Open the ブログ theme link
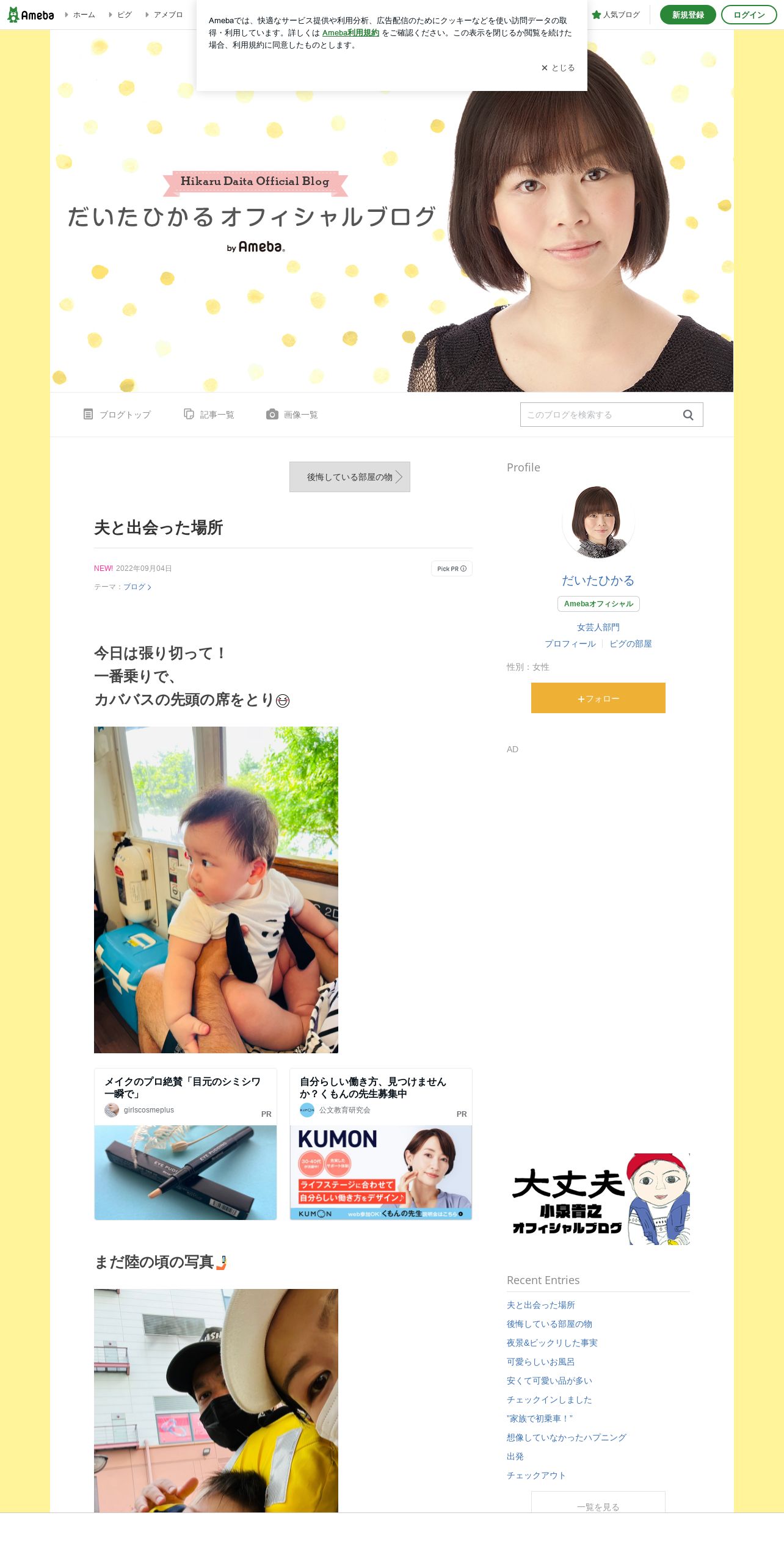Viewport: 784px width, 1568px height. click(x=137, y=587)
